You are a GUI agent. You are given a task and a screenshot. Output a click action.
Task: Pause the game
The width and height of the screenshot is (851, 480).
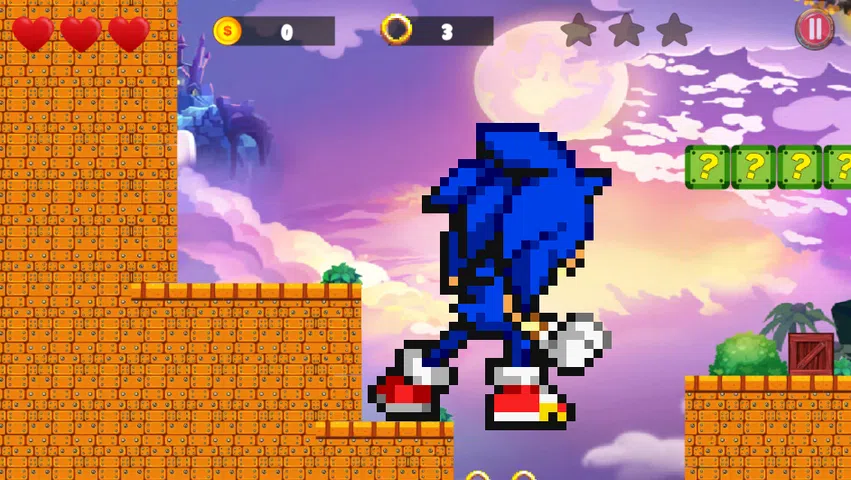point(815,29)
